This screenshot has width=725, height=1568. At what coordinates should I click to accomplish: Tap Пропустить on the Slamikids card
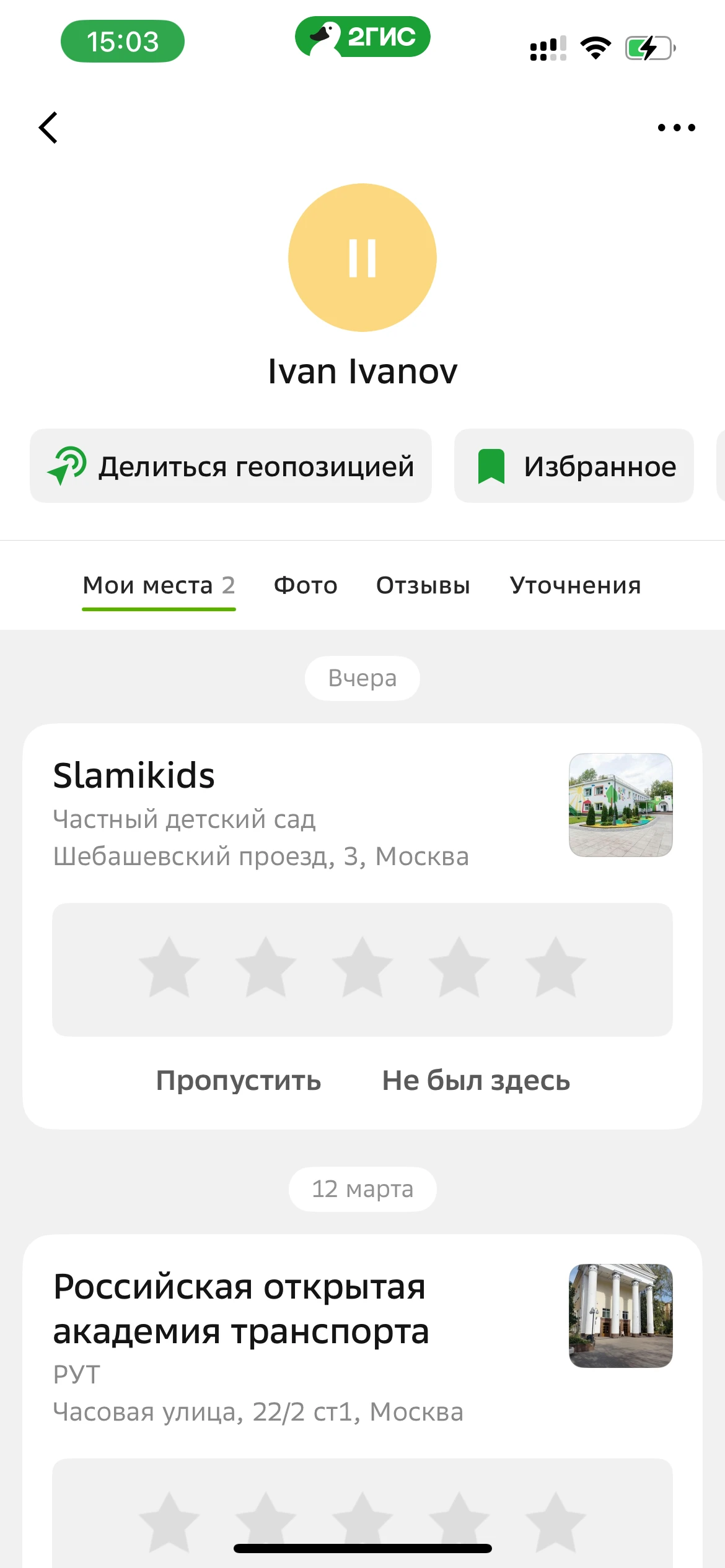239,1081
